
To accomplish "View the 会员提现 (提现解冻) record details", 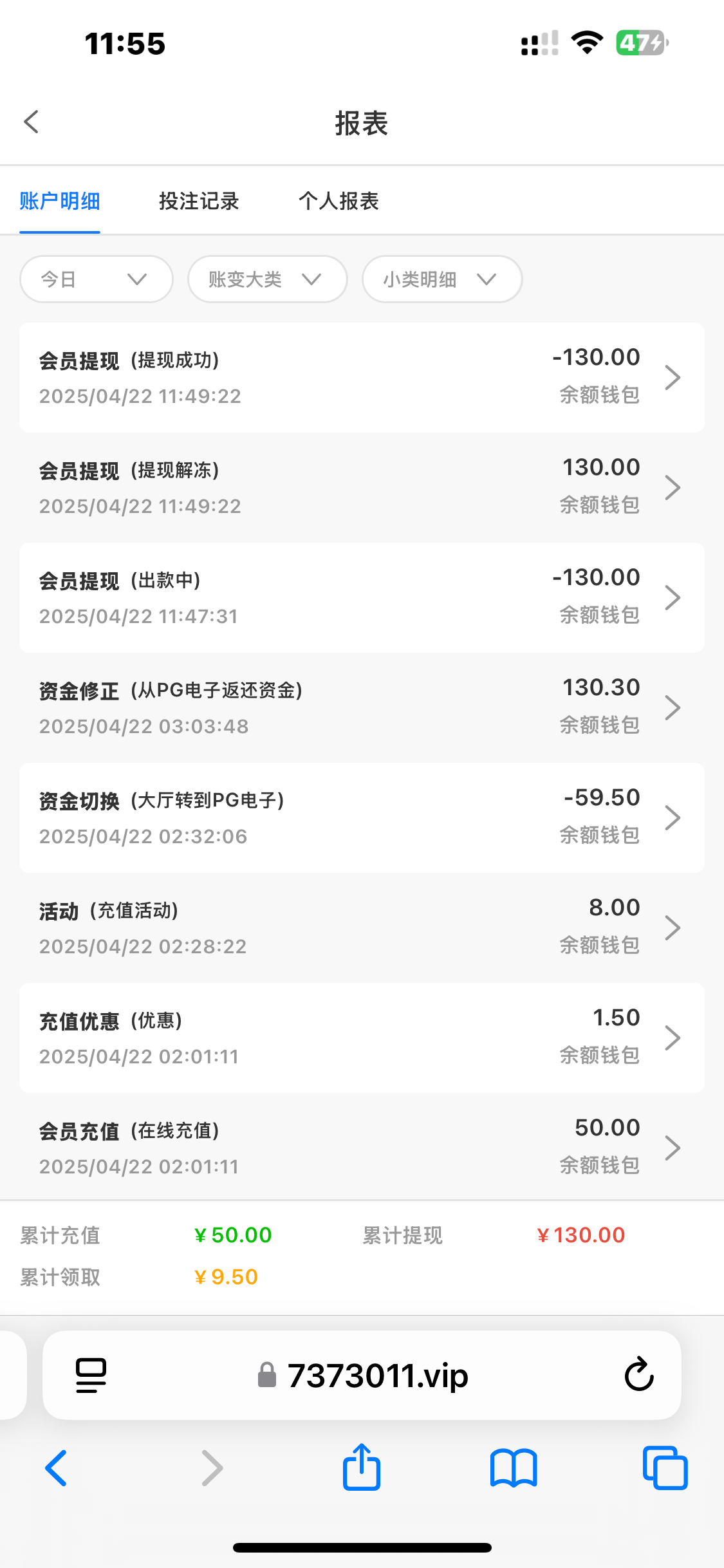I will (x=362, y=487).
